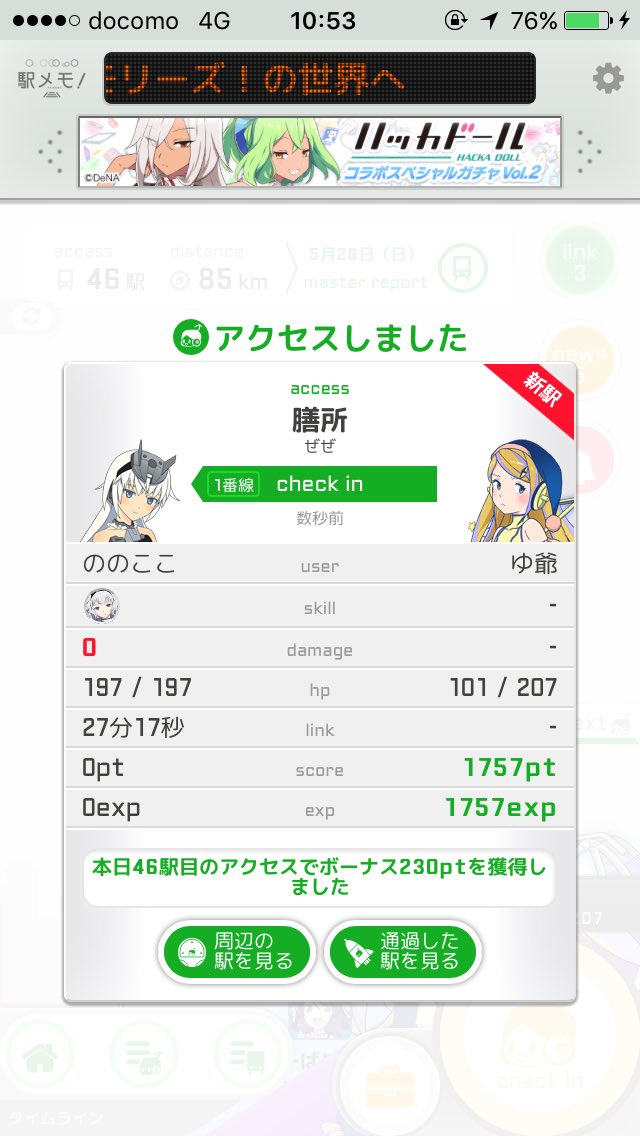
Task: Tap 通過した駅を見る button
Action: (402, 951)
